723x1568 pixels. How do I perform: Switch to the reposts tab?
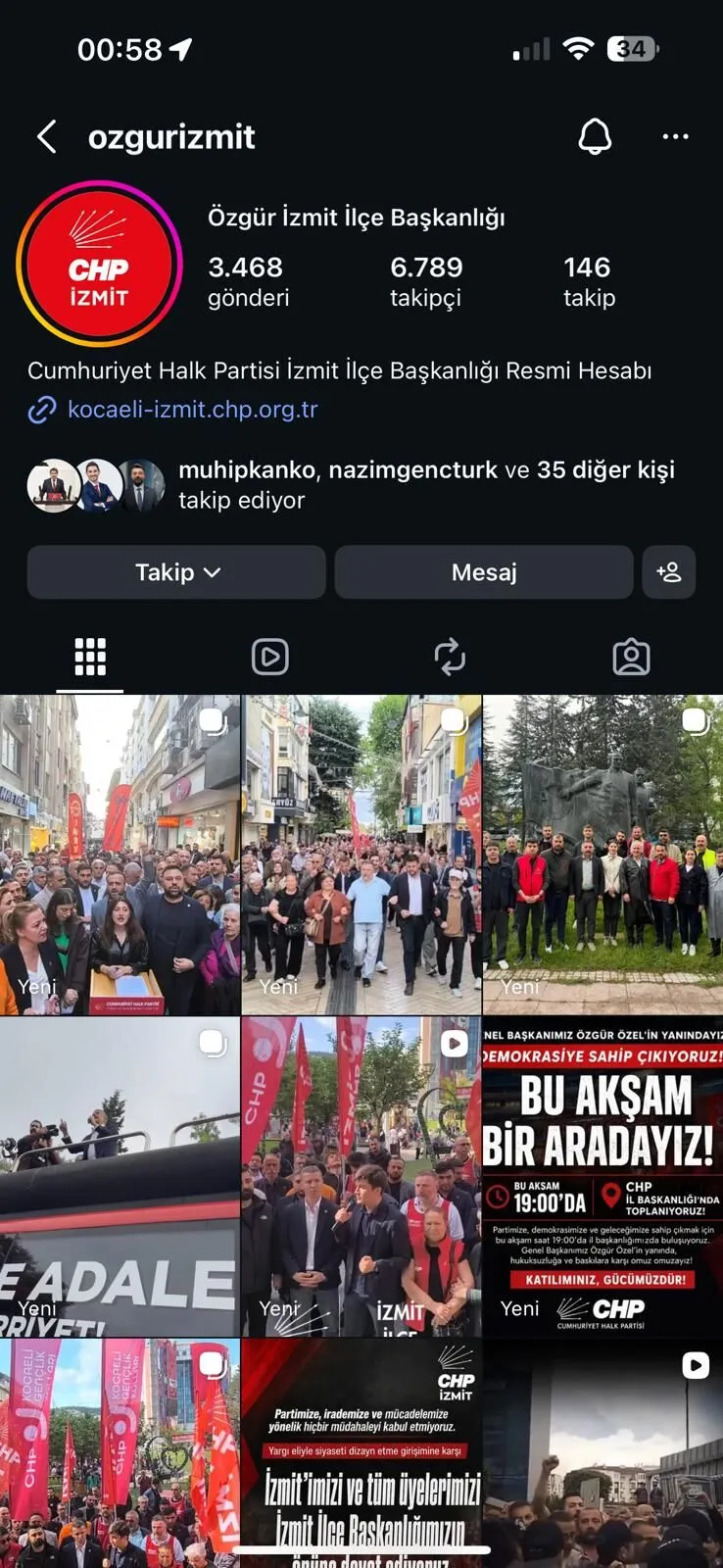[451, 657]
